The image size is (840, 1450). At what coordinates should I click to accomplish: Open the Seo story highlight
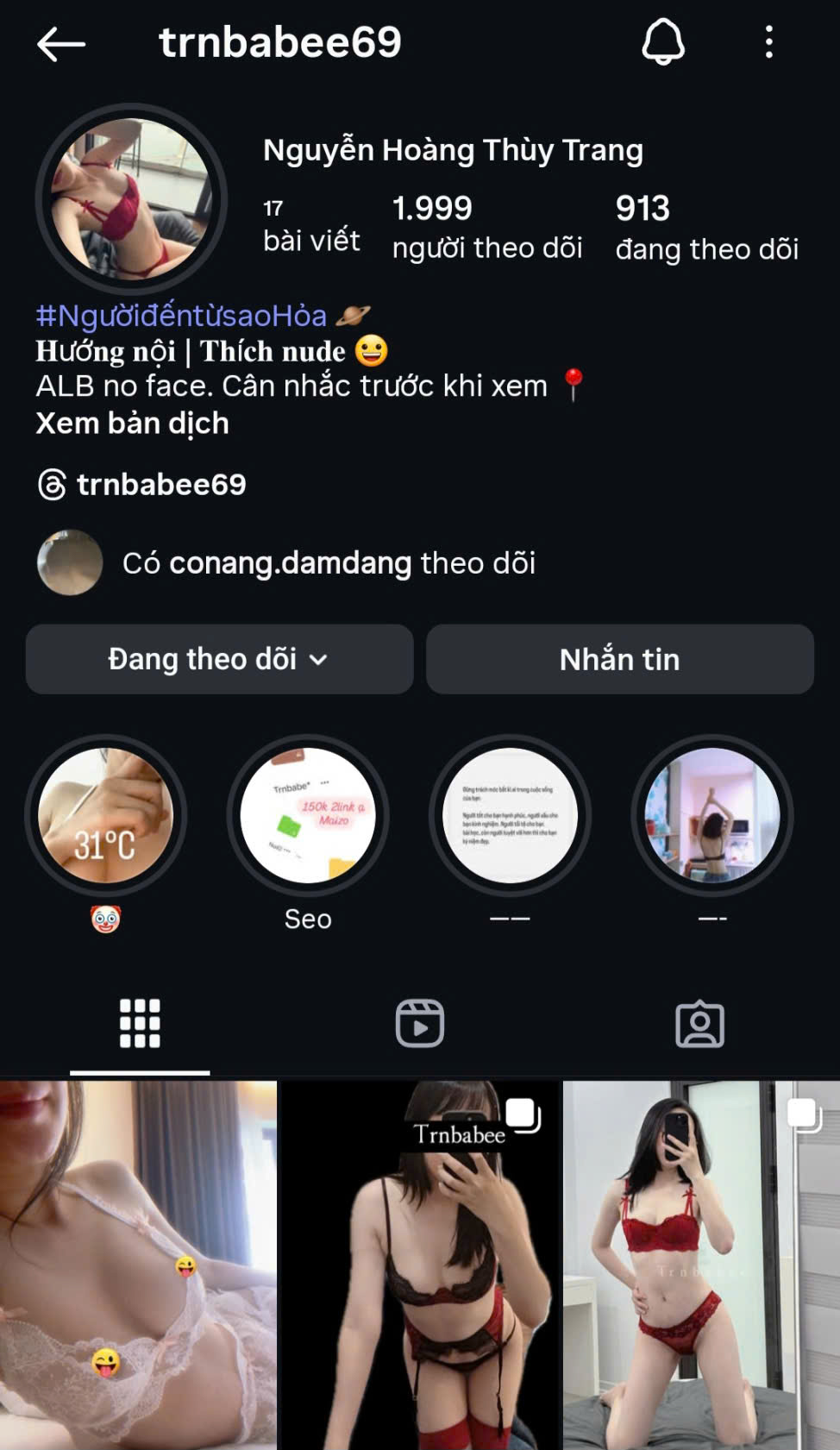click(308, 816)
